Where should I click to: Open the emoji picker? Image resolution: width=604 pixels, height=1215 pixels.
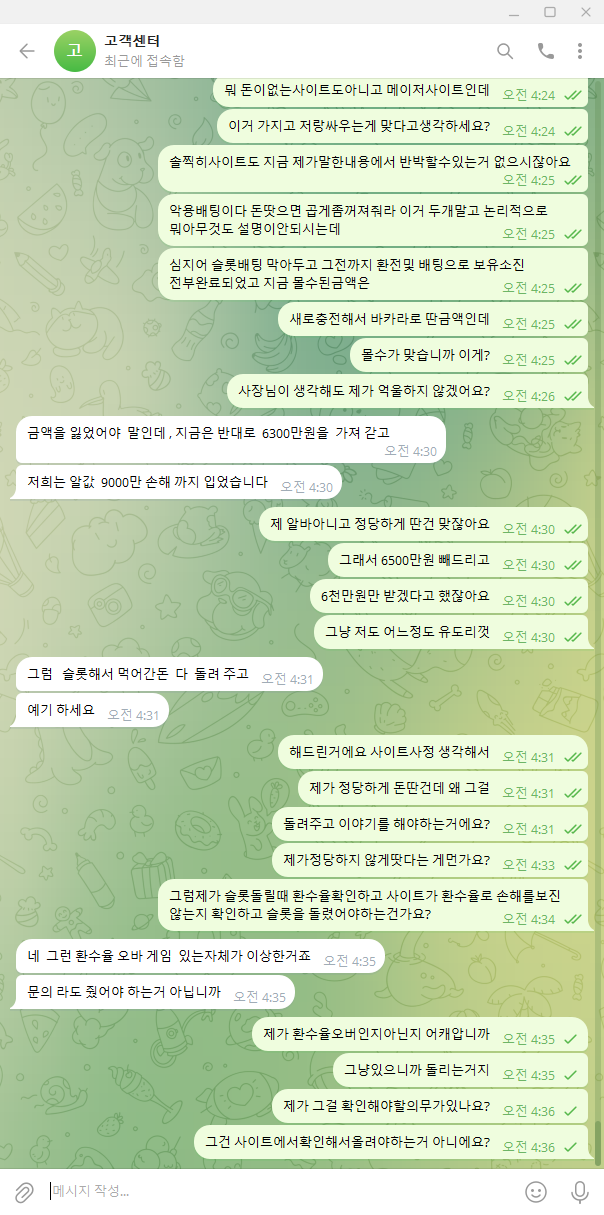click(x=536, y=1192)
